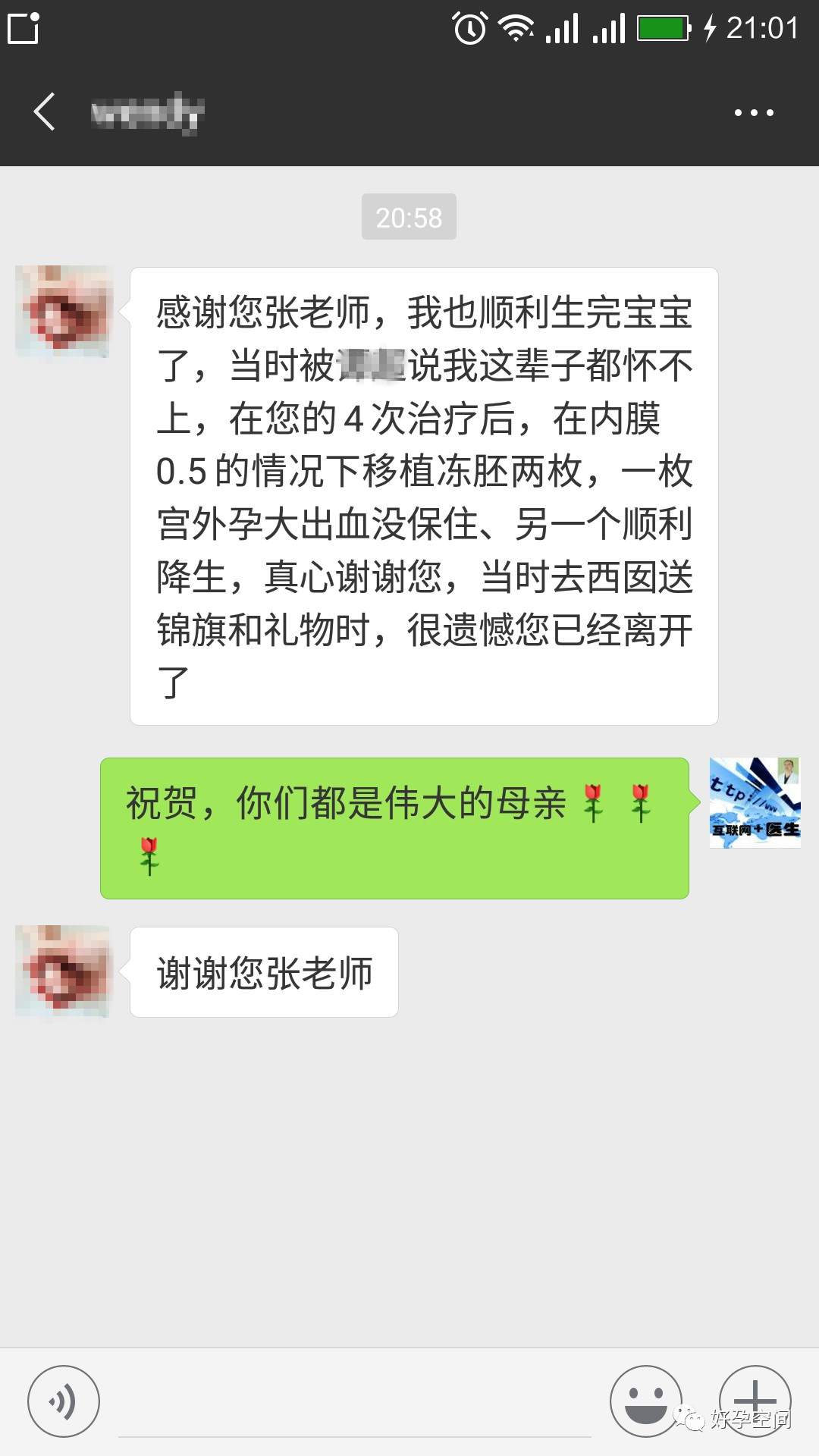Open my own avatar next to green bubble

click(x=755, y=802)
